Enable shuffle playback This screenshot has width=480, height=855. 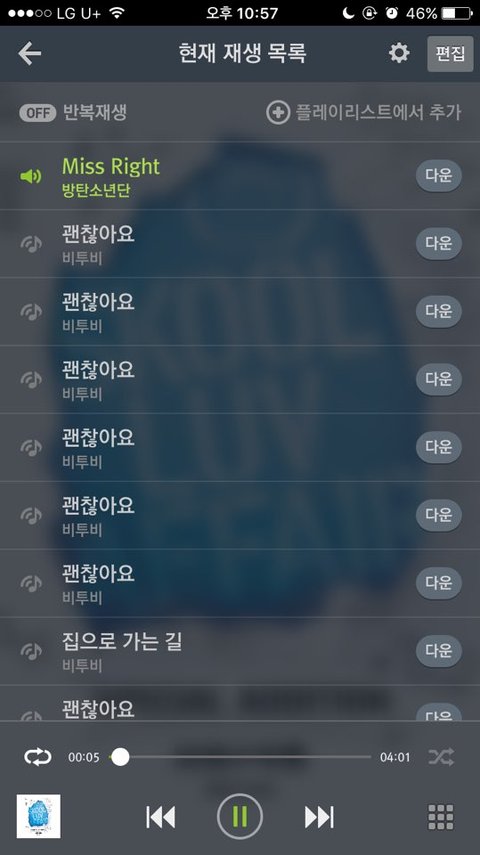click(x=441, y=757)
